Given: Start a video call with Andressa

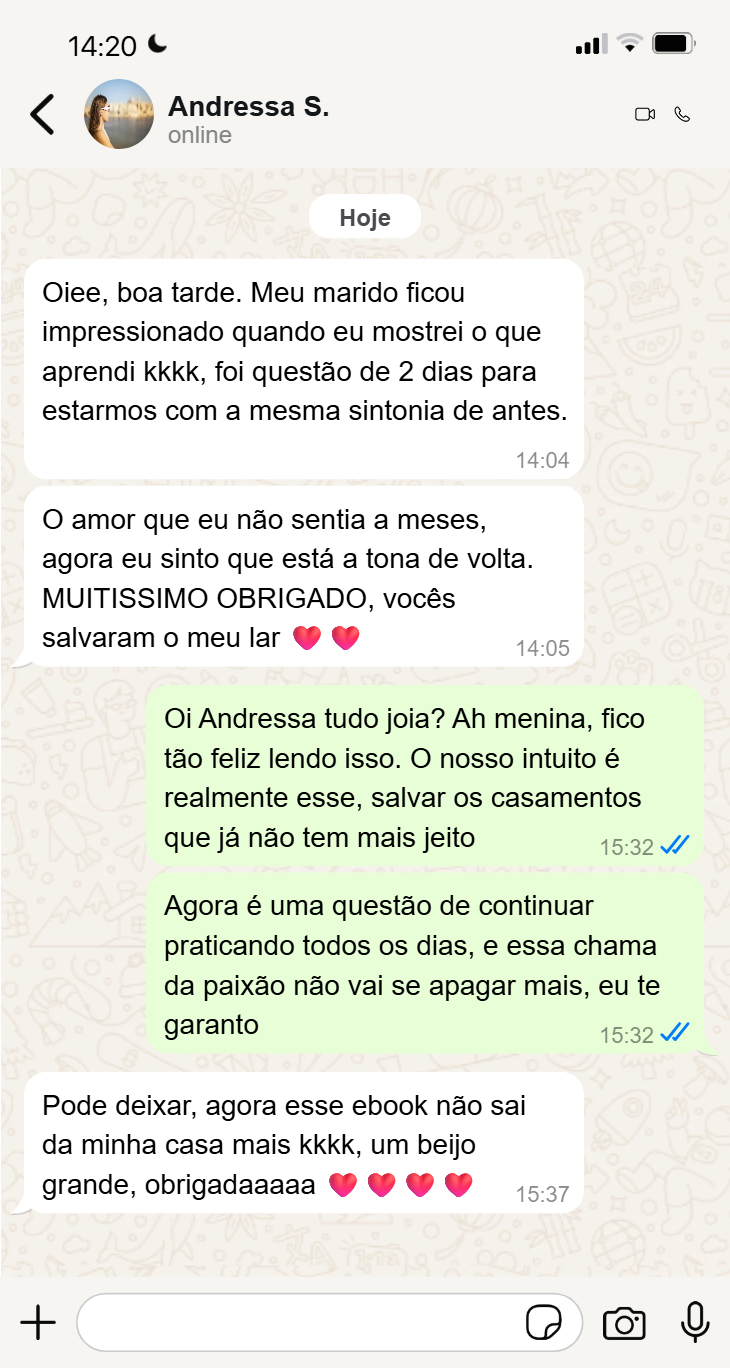Looking at the screenshot, I should 644,115.
